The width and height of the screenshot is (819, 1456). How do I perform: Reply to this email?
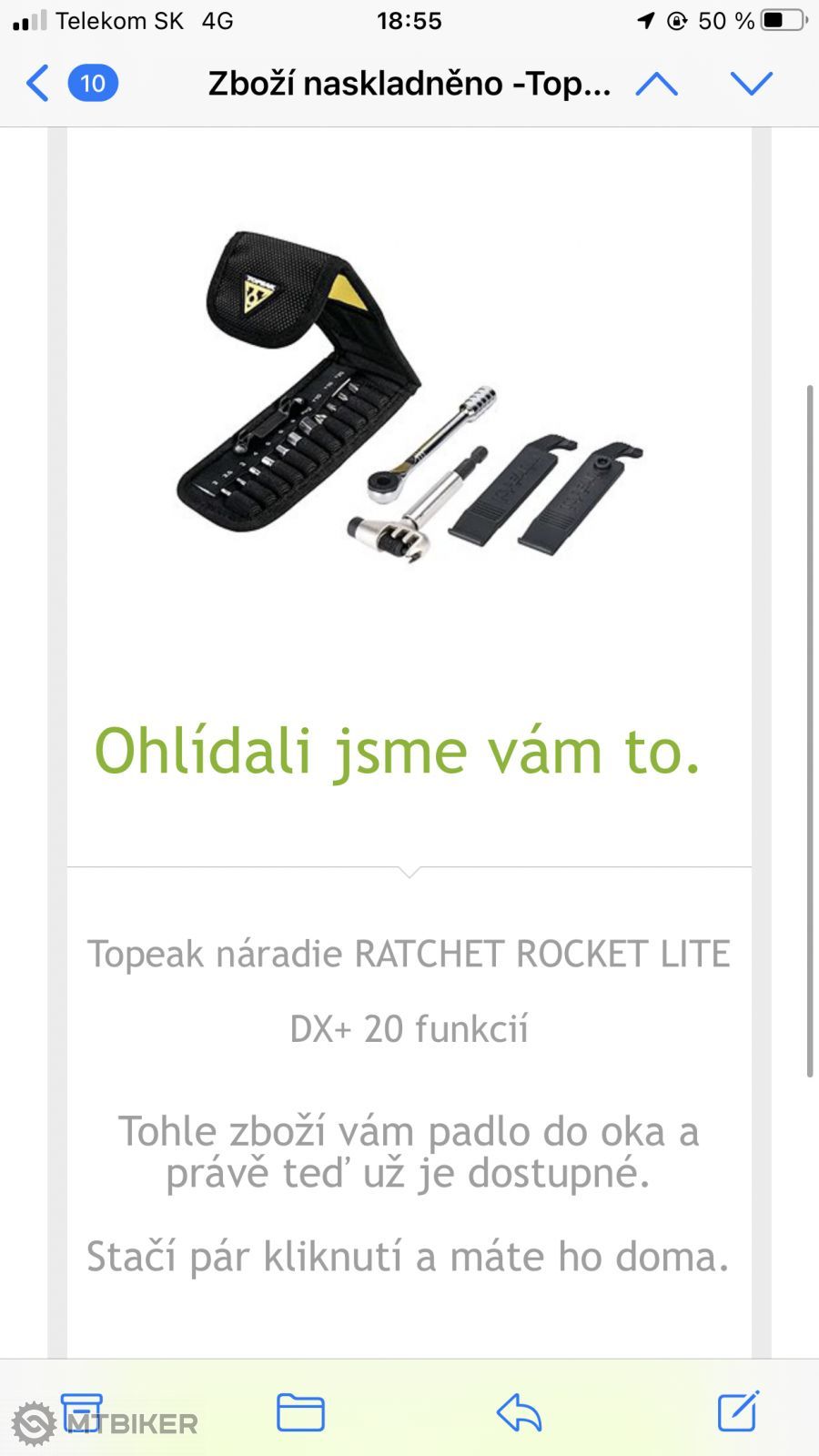(x=519, y=1412)
